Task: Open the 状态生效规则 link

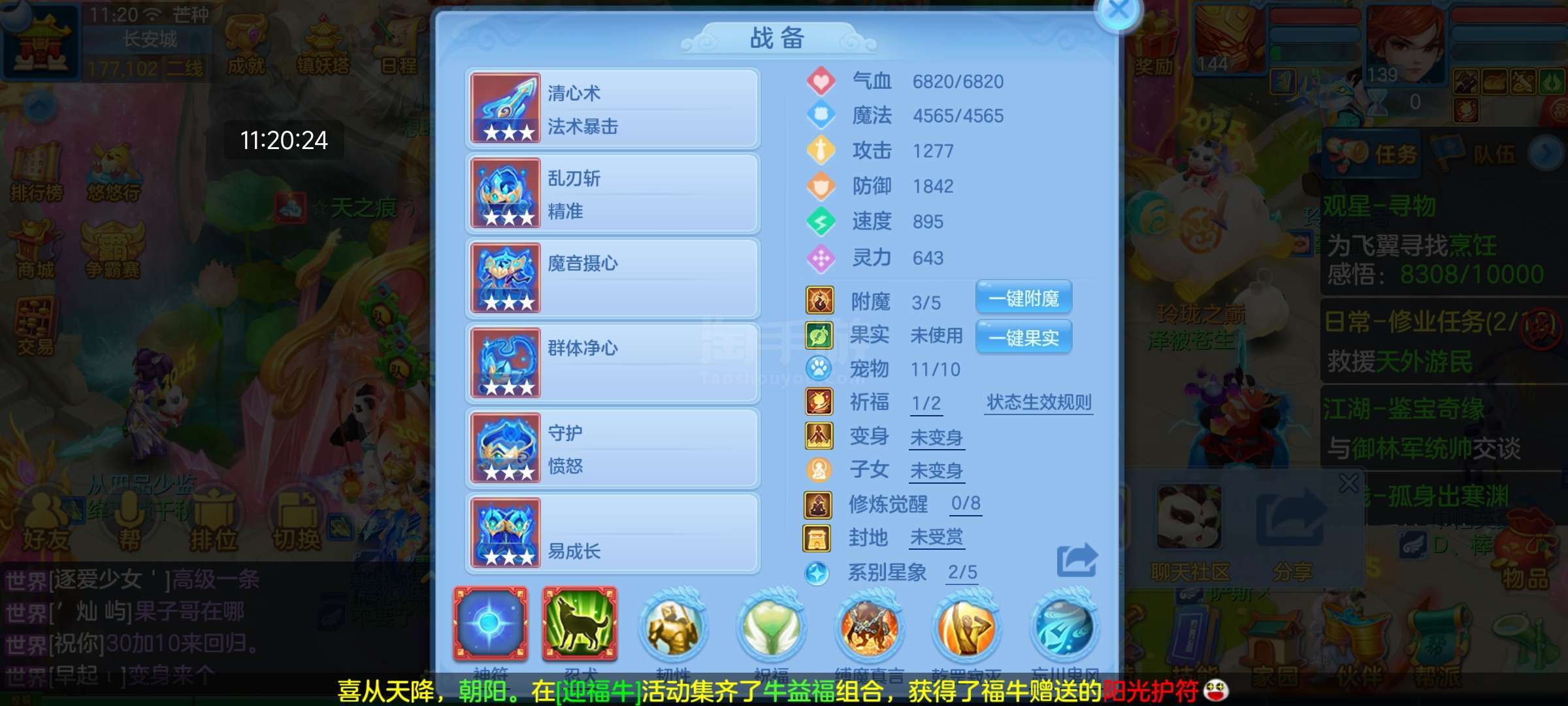Action: (x=1039, y=403)
